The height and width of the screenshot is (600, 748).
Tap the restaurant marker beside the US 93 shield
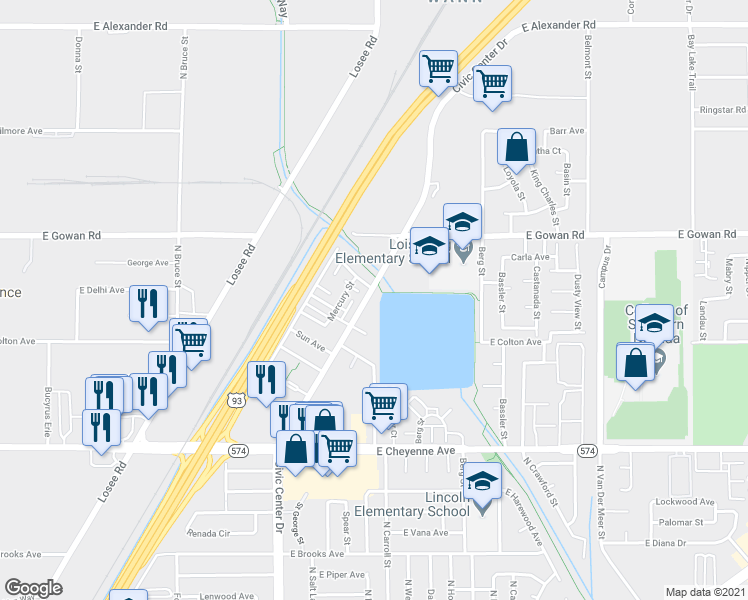[x=267, y=380]
